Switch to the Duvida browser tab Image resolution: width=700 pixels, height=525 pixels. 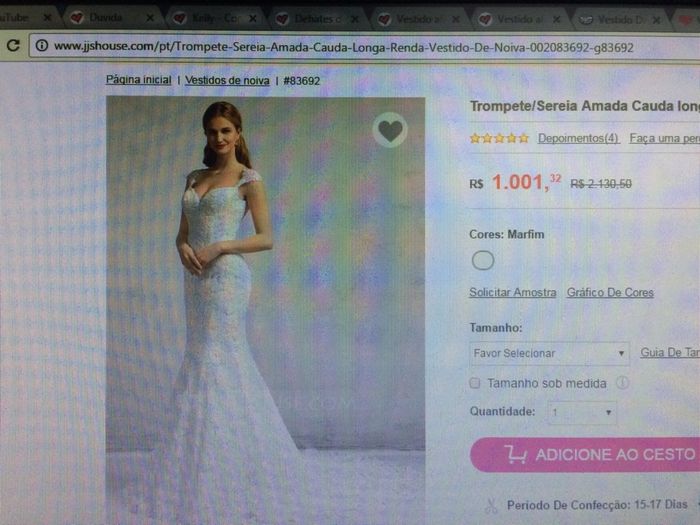pos(105,18)
